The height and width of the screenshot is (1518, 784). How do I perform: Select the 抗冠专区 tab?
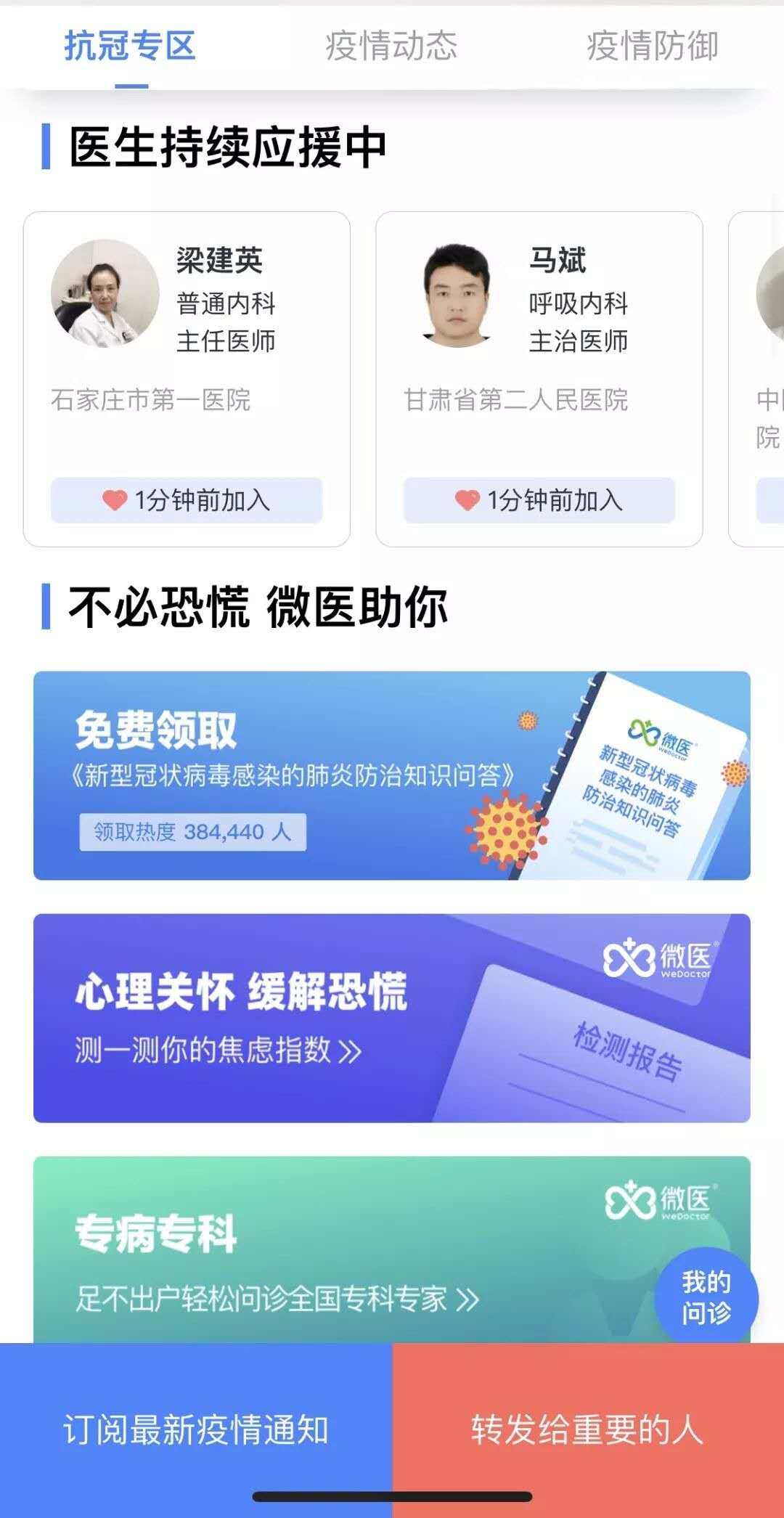(x=130, y=46)
